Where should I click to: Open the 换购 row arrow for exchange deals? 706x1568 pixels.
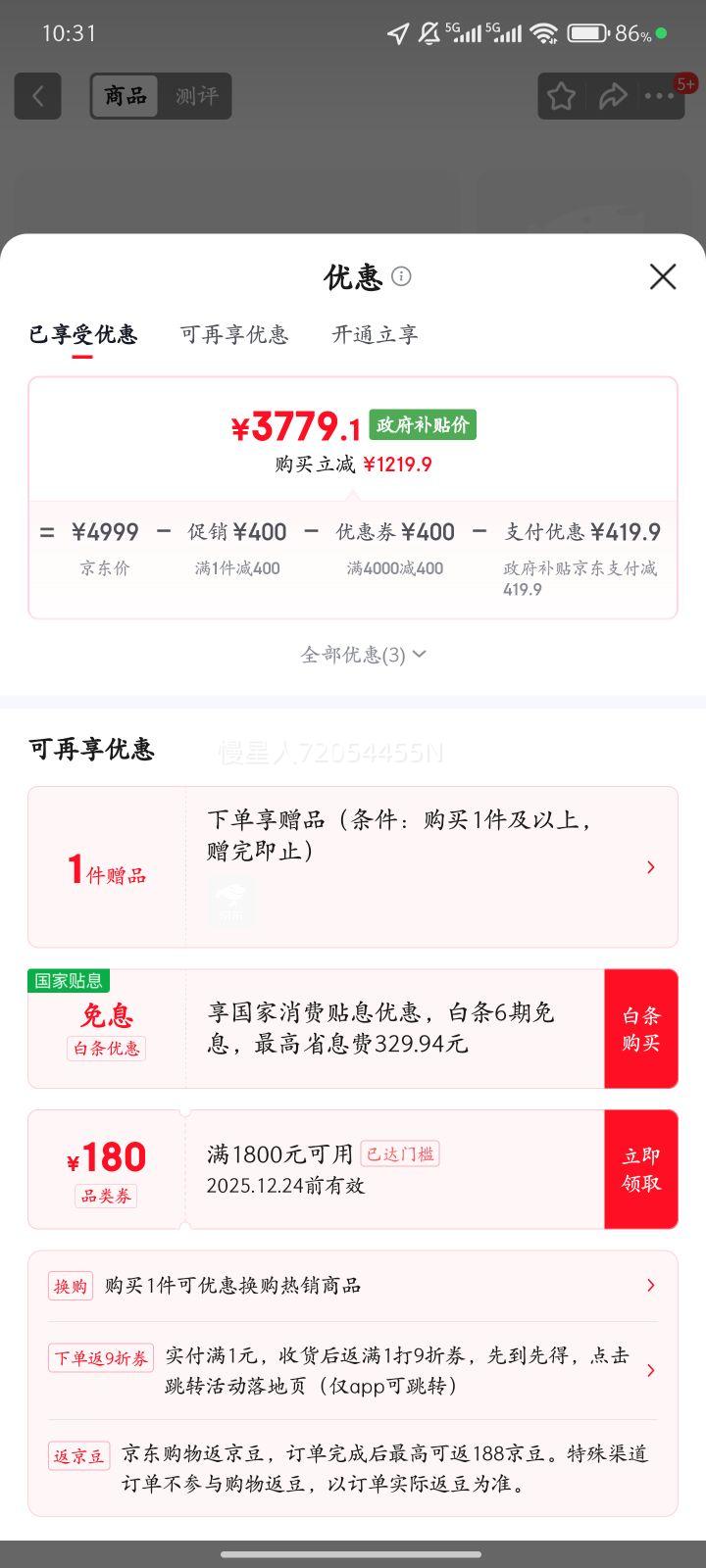650,1285
